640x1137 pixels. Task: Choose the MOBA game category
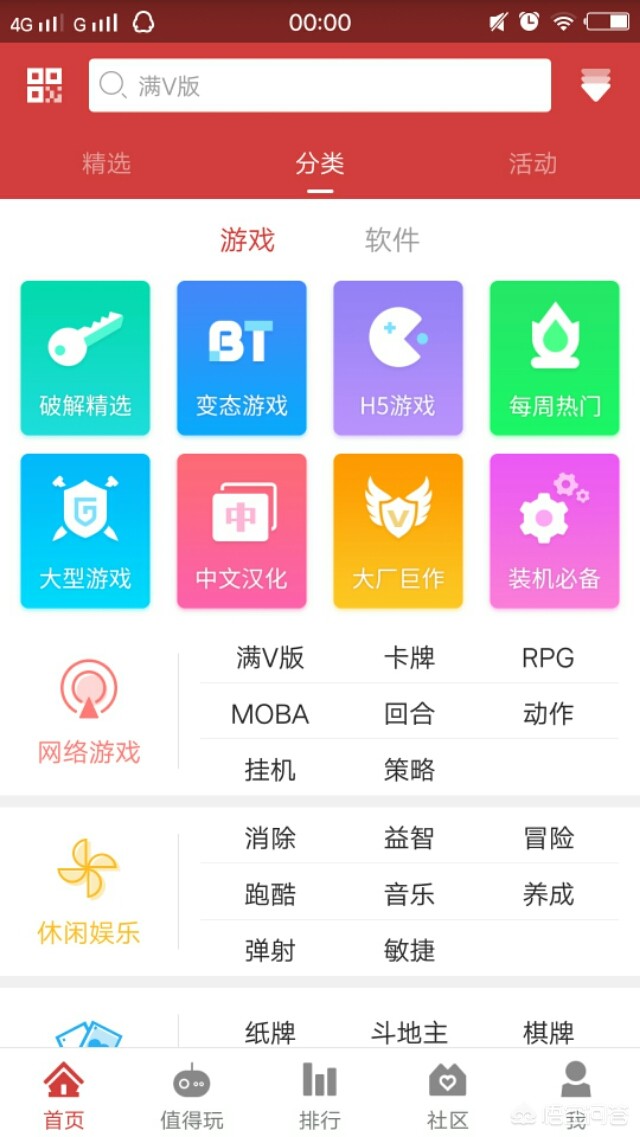(x=270, y=714)
